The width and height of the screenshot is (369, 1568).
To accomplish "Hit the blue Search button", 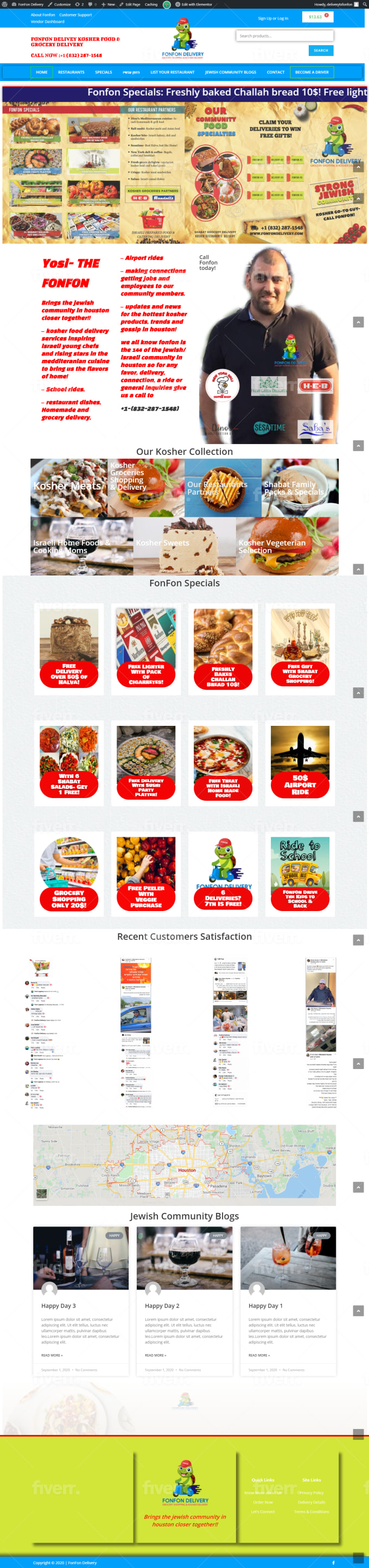I will (320, 50).
